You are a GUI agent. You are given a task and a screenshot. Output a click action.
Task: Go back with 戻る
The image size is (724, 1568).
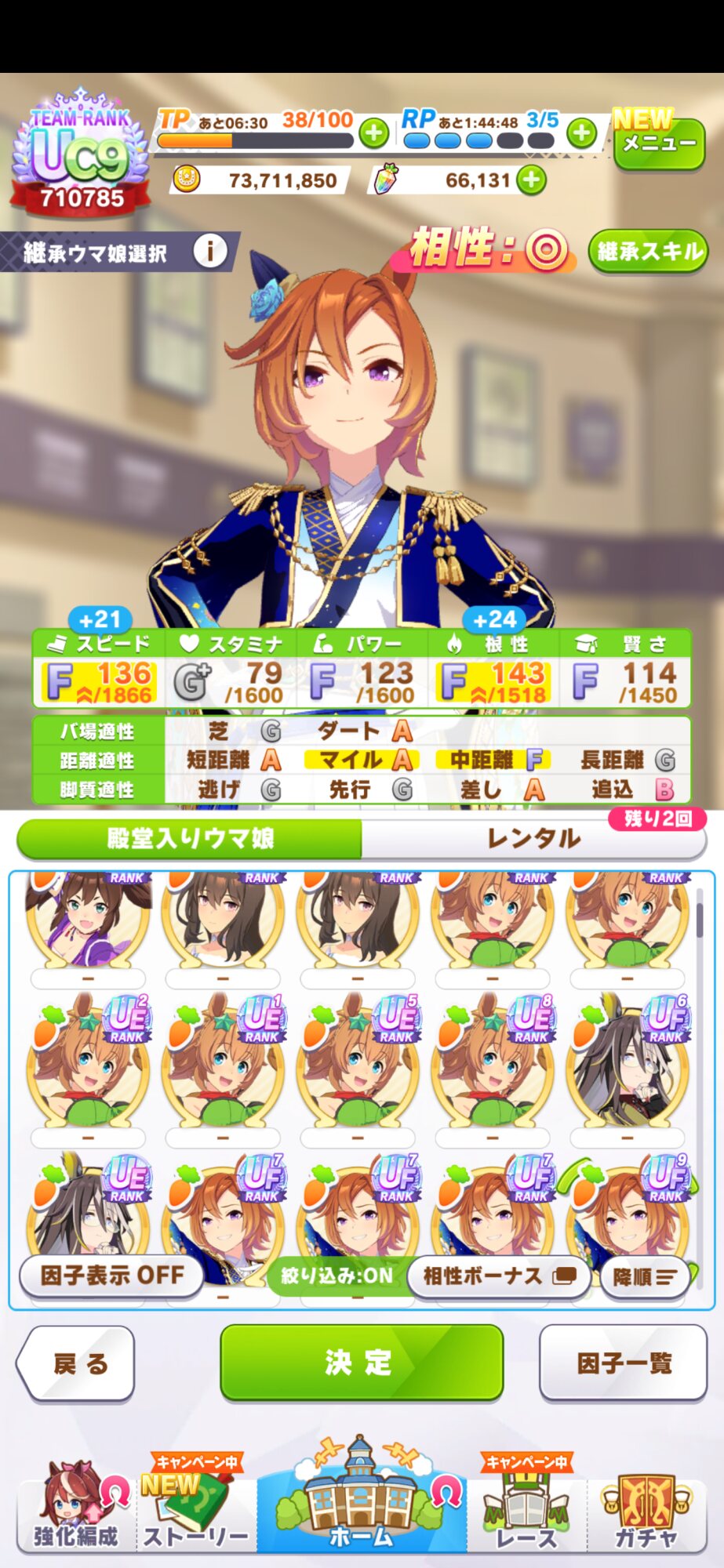point(76,1363)
